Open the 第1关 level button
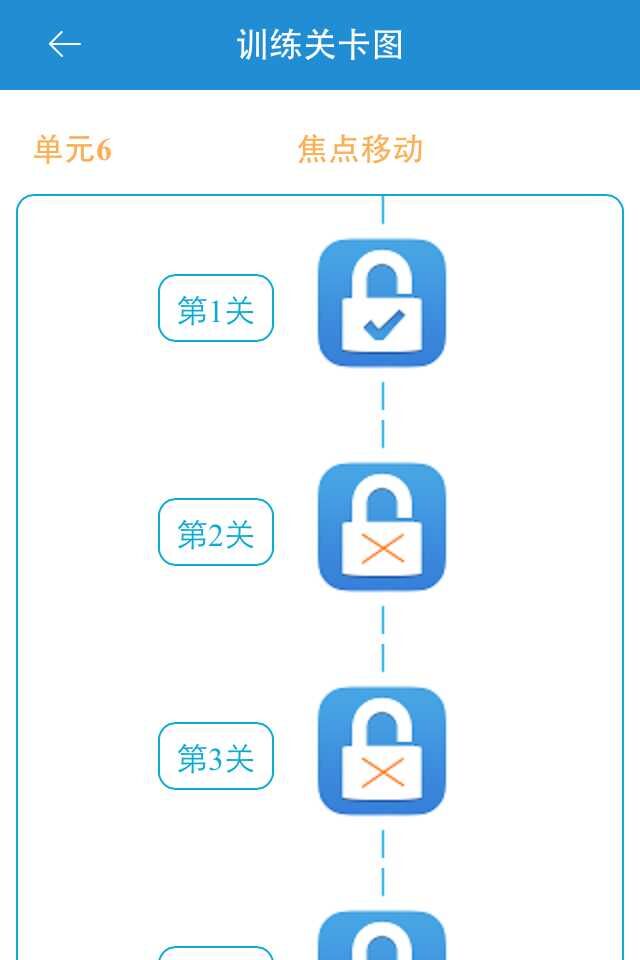Viewport: 640px width, 960px height. pos(216,309)
